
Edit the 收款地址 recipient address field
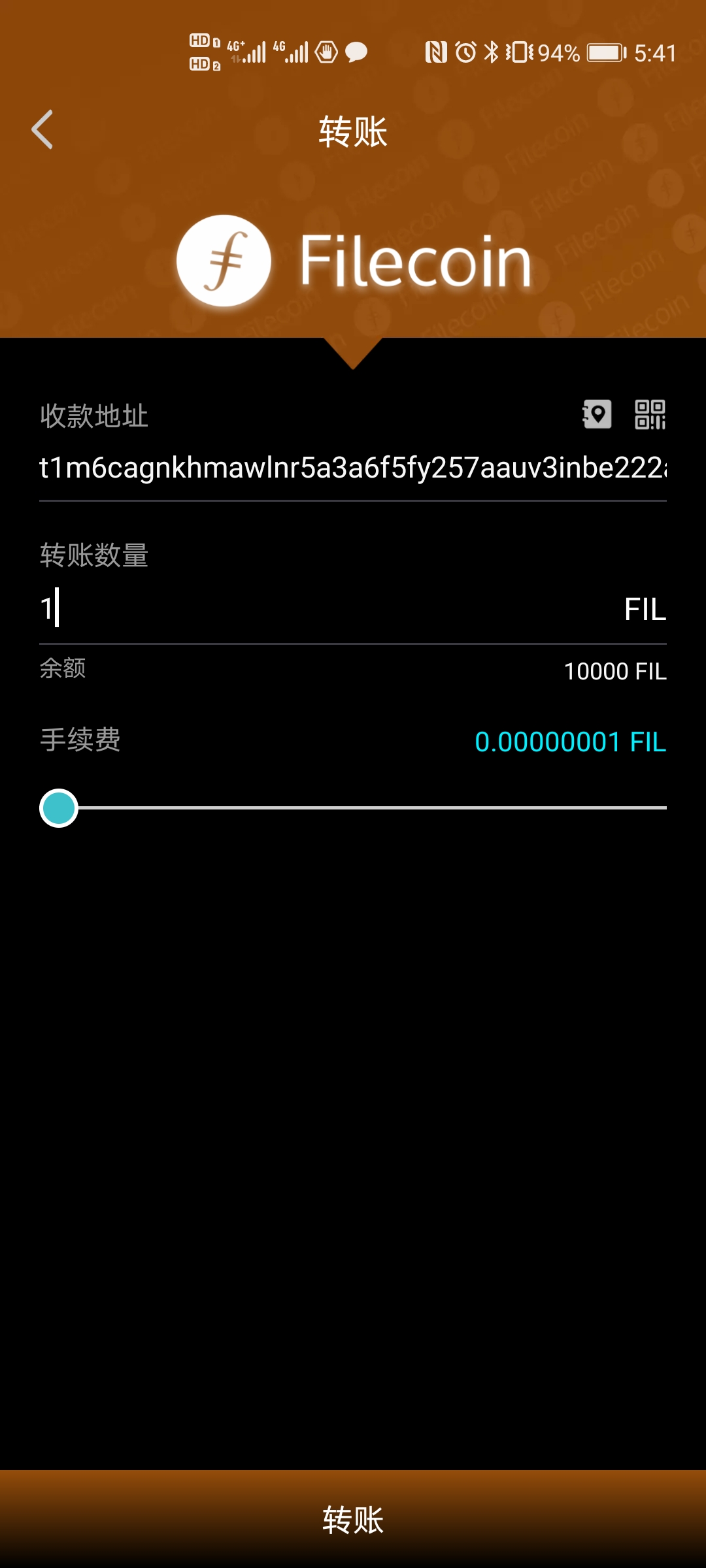click(x=352, y=468)
